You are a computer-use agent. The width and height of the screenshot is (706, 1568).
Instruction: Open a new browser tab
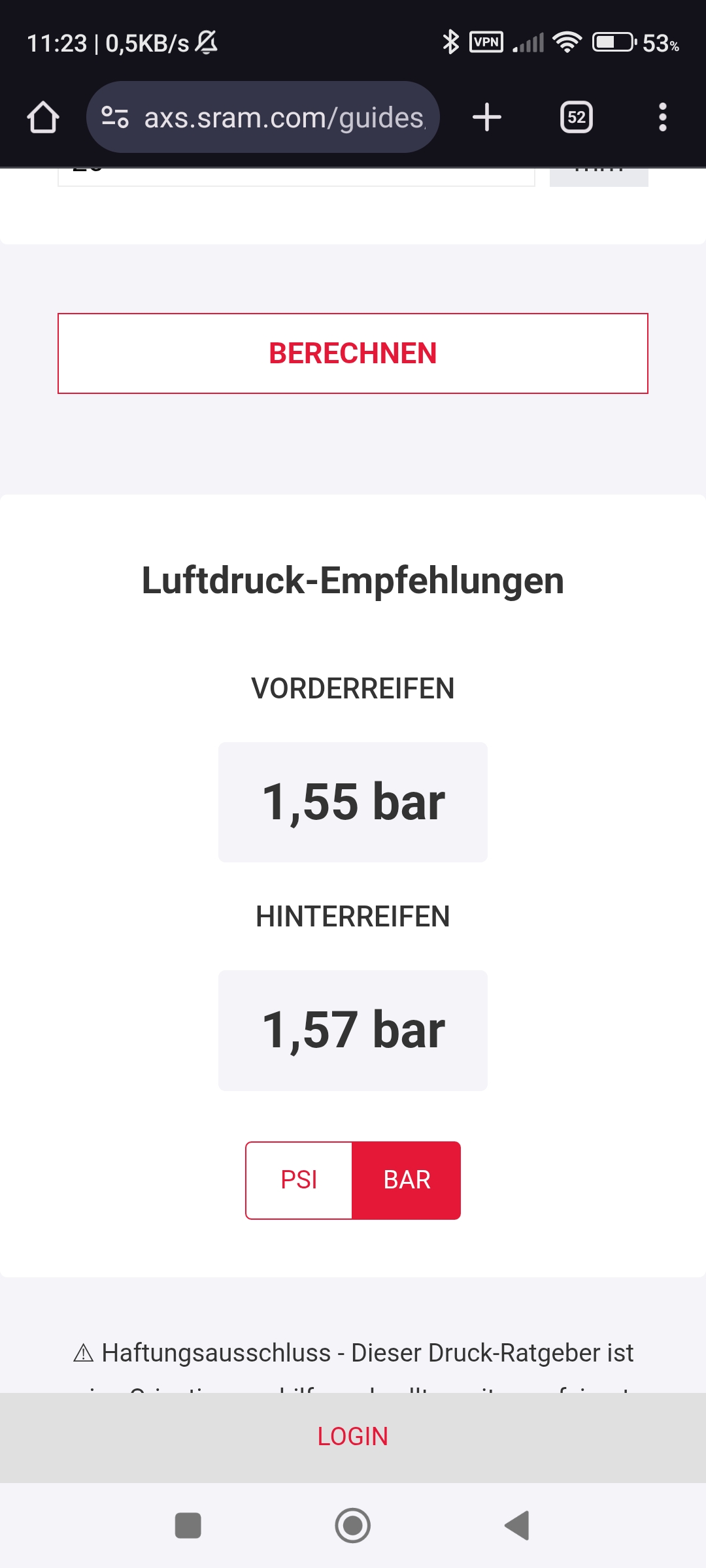click(x=487, y=118)
